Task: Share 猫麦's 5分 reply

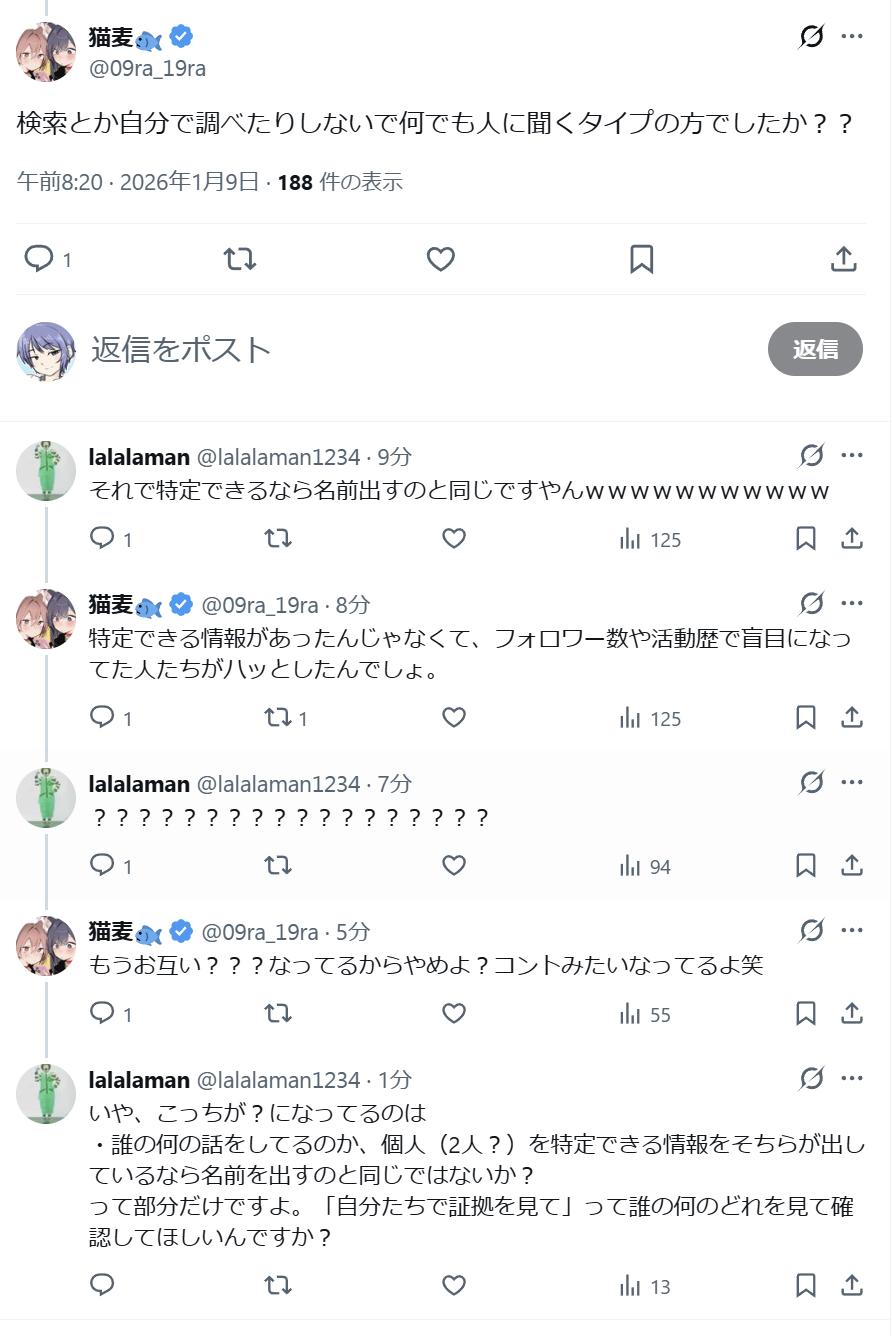Action: click(852, 1014)
